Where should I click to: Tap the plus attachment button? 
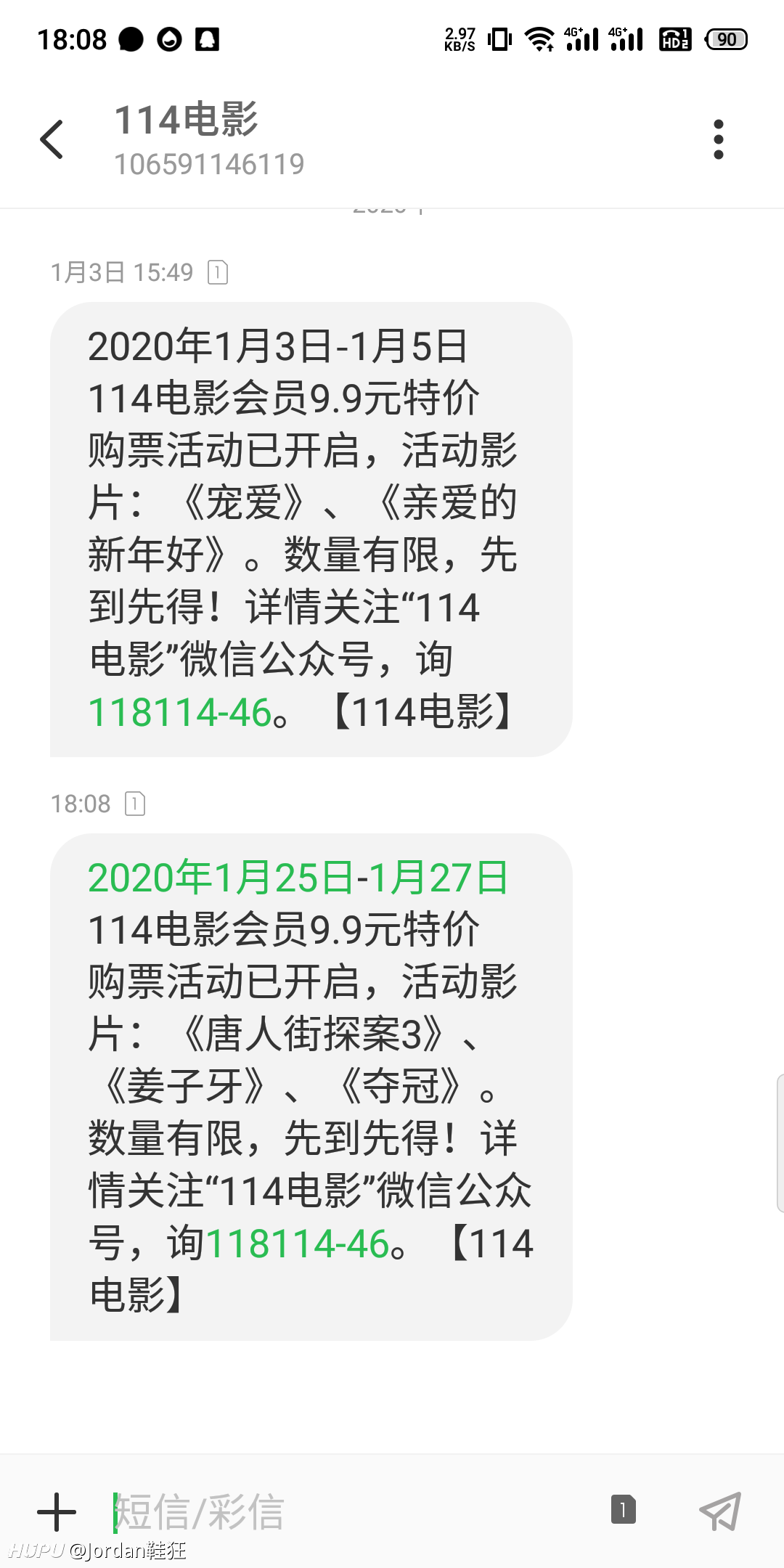pyautogui.click(x=57, y=1512)
